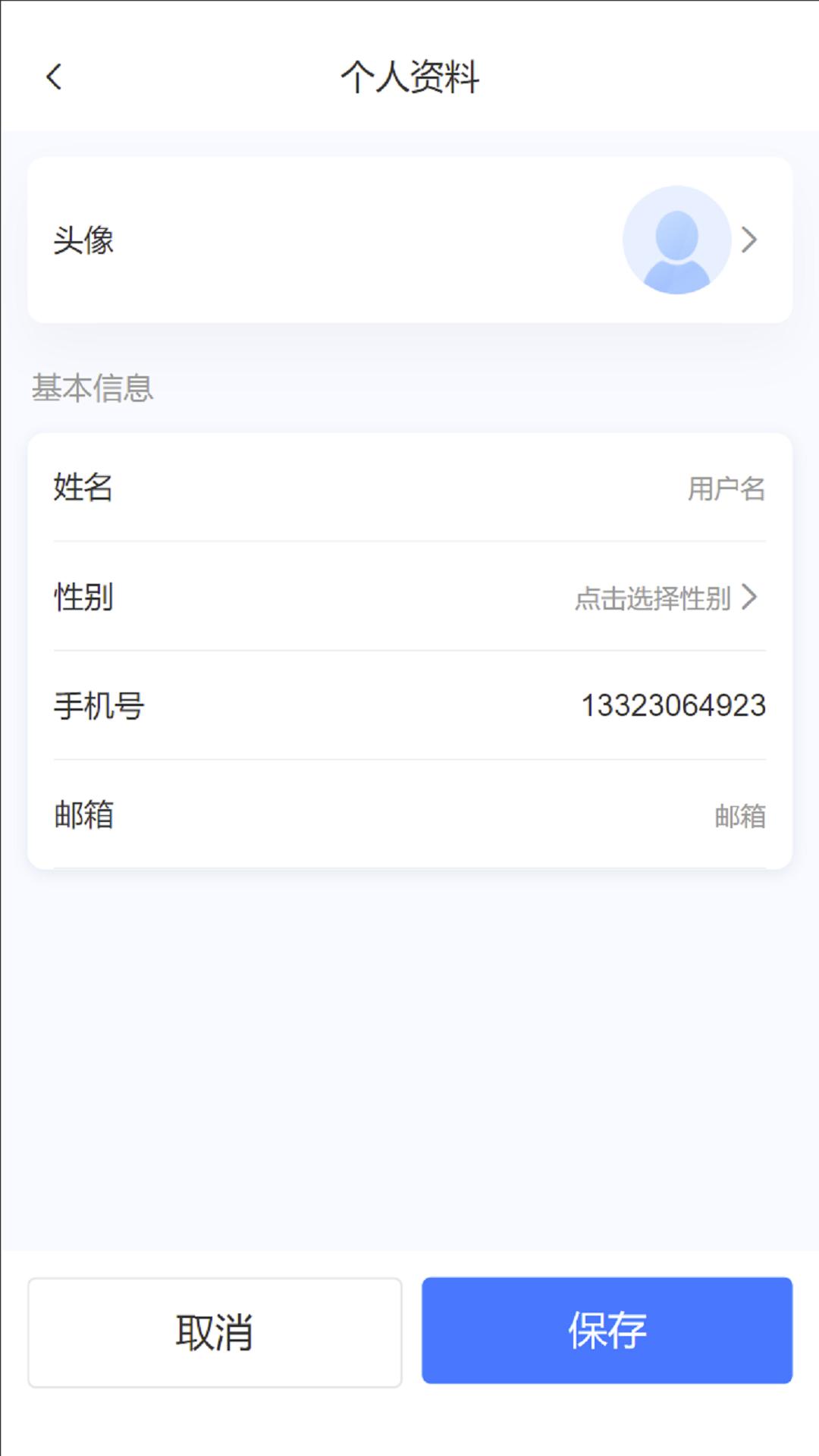The image size is (819, 1456).
Task: Save the profile with 保存
Action: [607, 1330]
